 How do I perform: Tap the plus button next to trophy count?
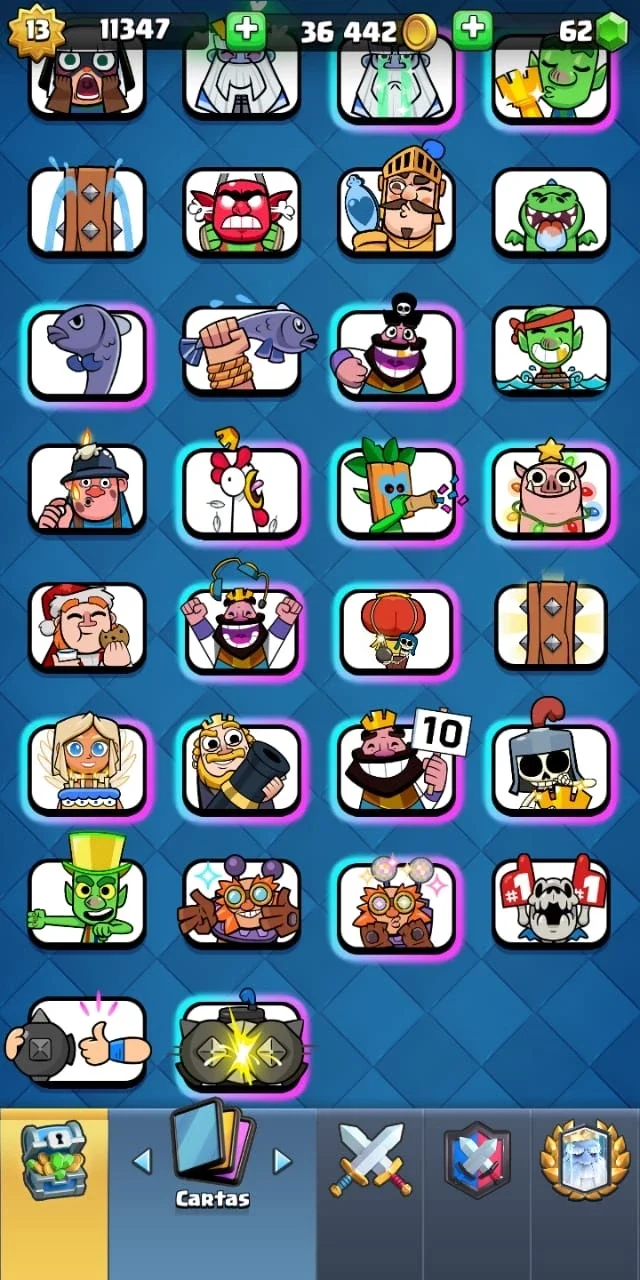246,31
